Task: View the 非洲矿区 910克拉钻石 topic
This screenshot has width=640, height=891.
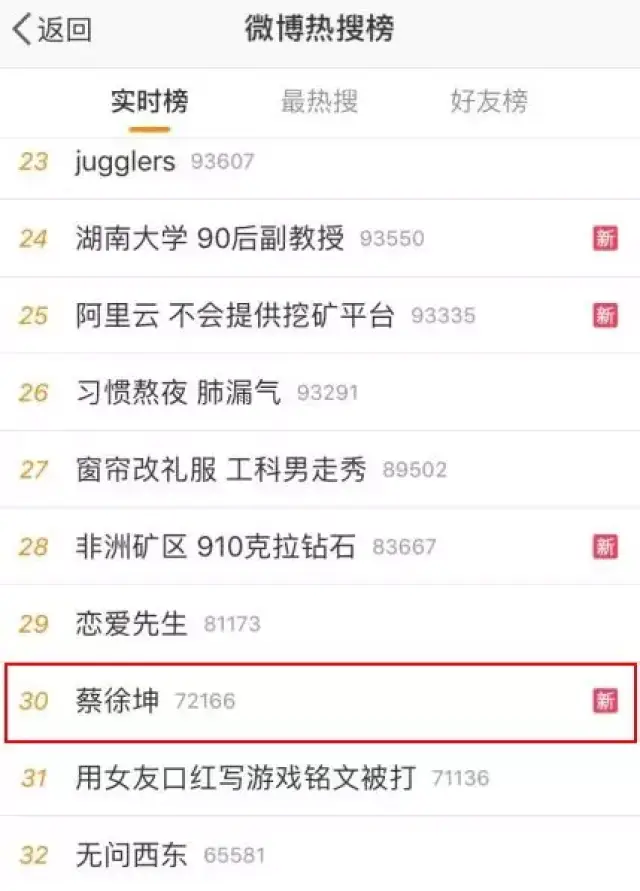Action: (320, 547)
